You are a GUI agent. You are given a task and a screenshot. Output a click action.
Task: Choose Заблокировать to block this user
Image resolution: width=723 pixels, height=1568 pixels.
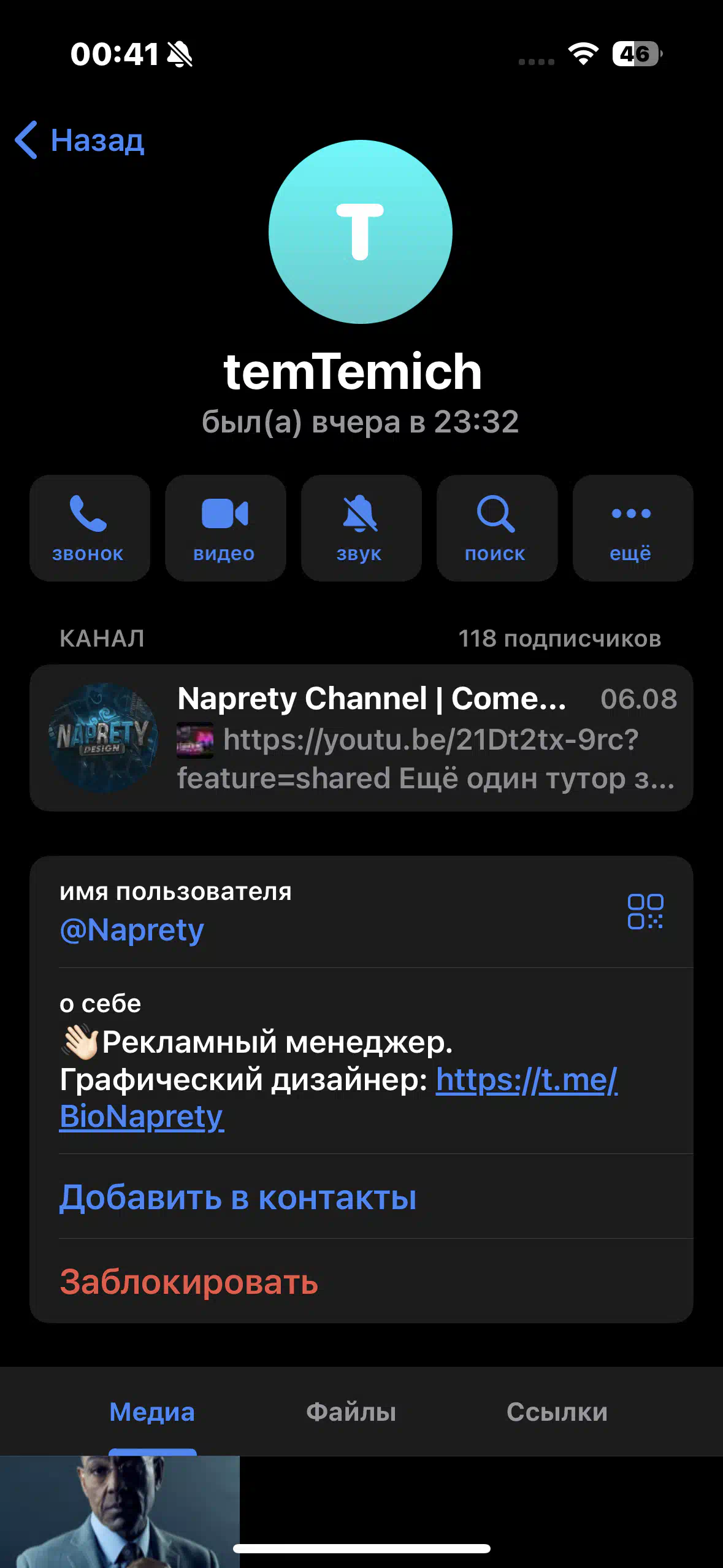tap(189, 1282)
